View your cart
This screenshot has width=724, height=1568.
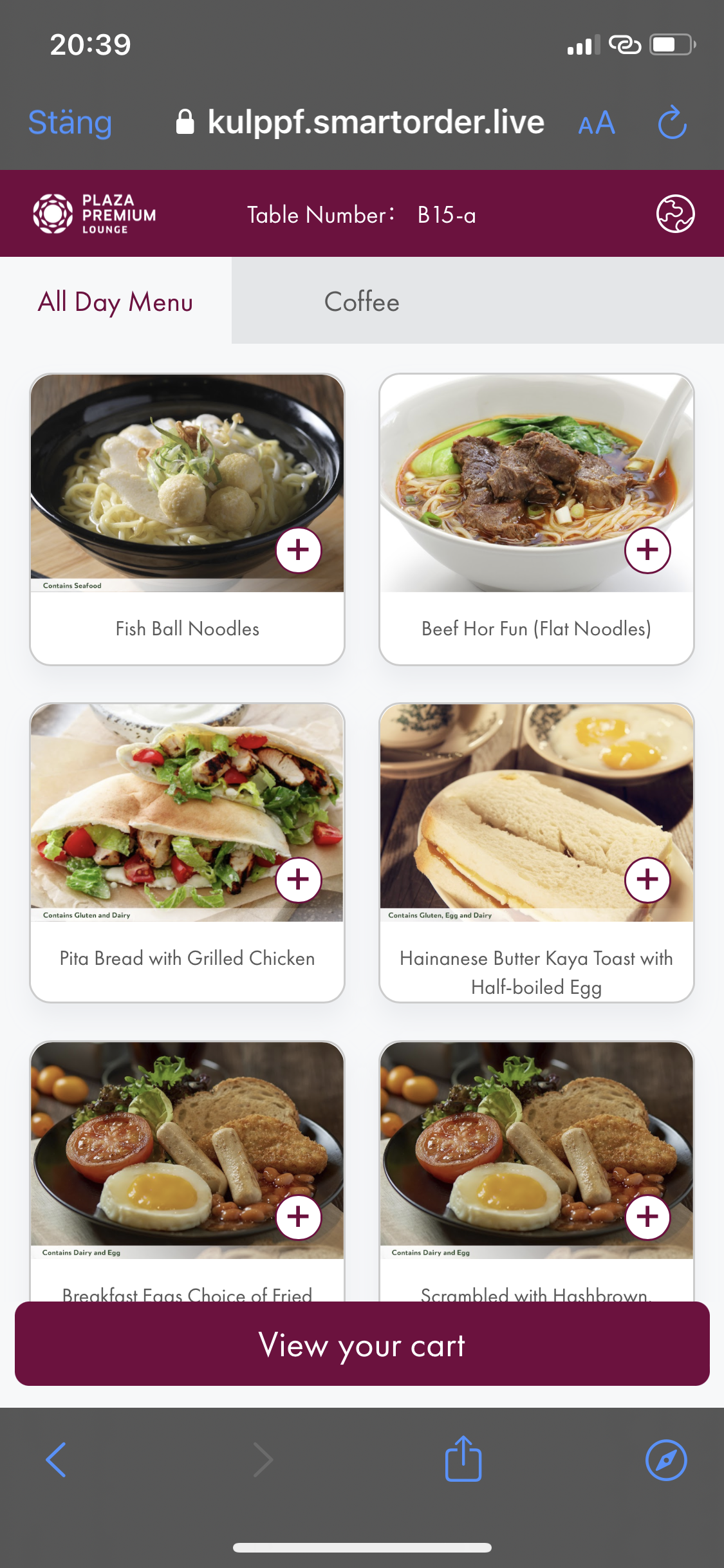tap(362, 1344)
